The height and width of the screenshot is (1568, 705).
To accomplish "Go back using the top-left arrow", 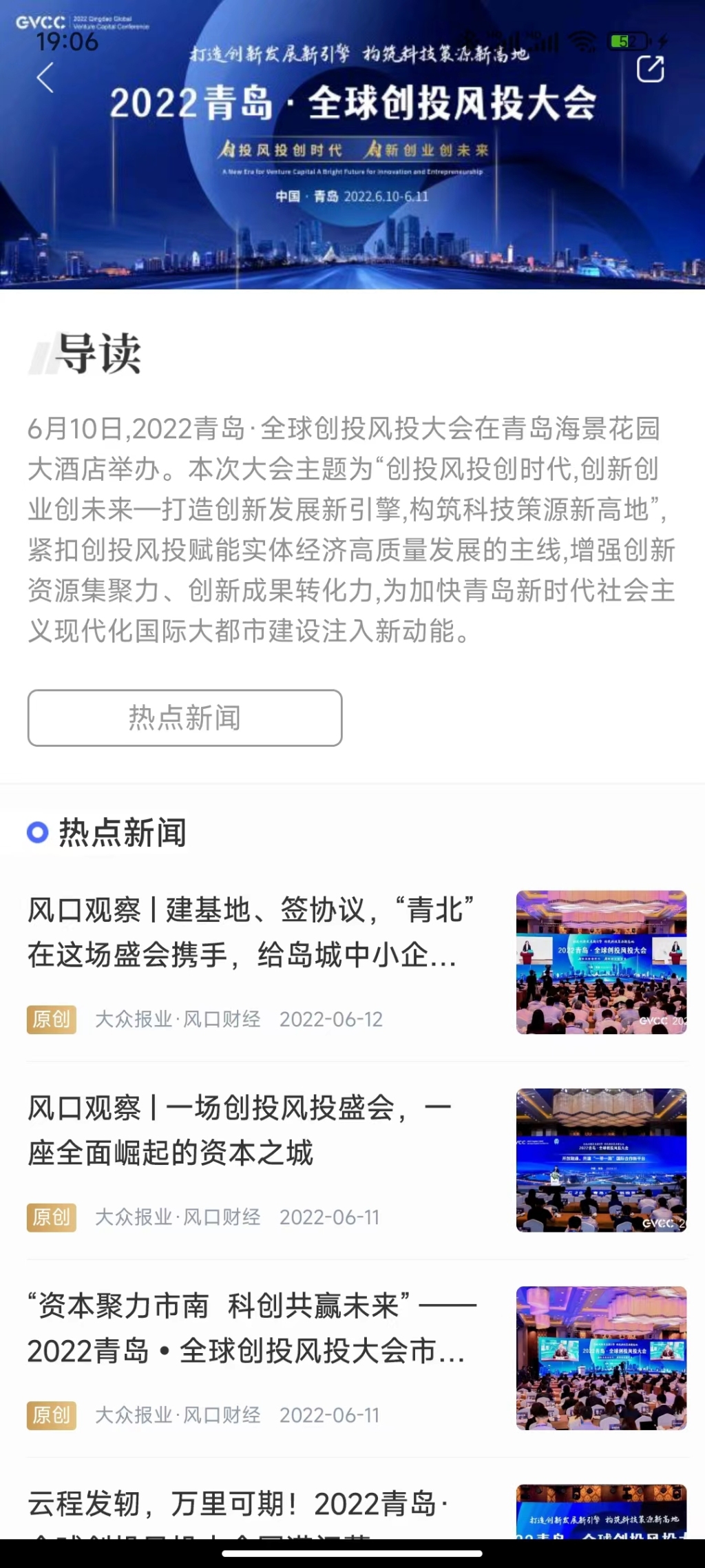I will (x=45, y=77).
